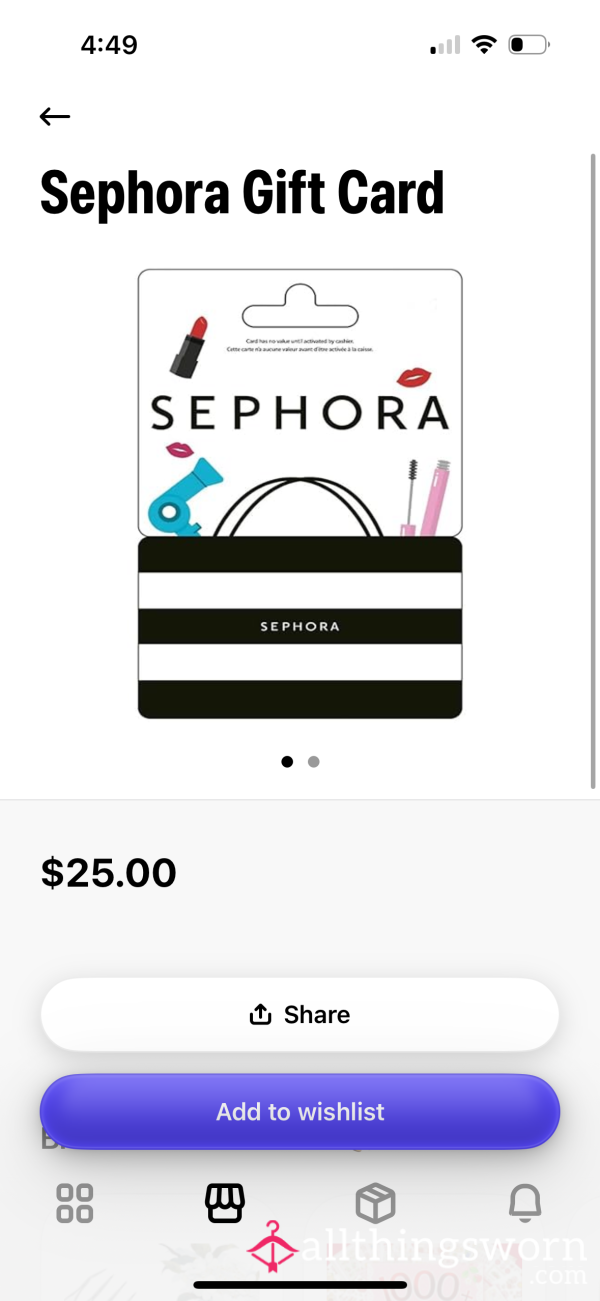Go back using the arrow
This screenshot has width=600, height=1301.
point(55,117)
